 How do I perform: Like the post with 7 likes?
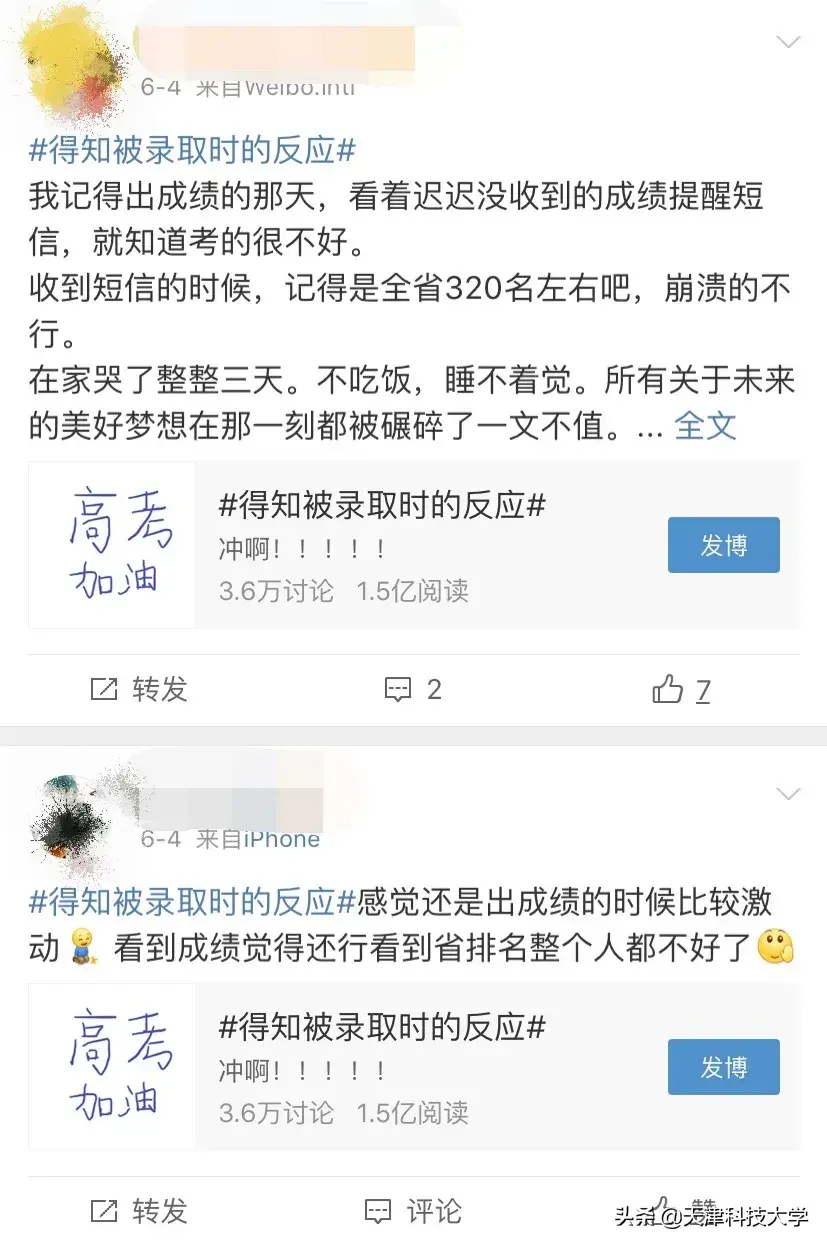coord(680,689)
